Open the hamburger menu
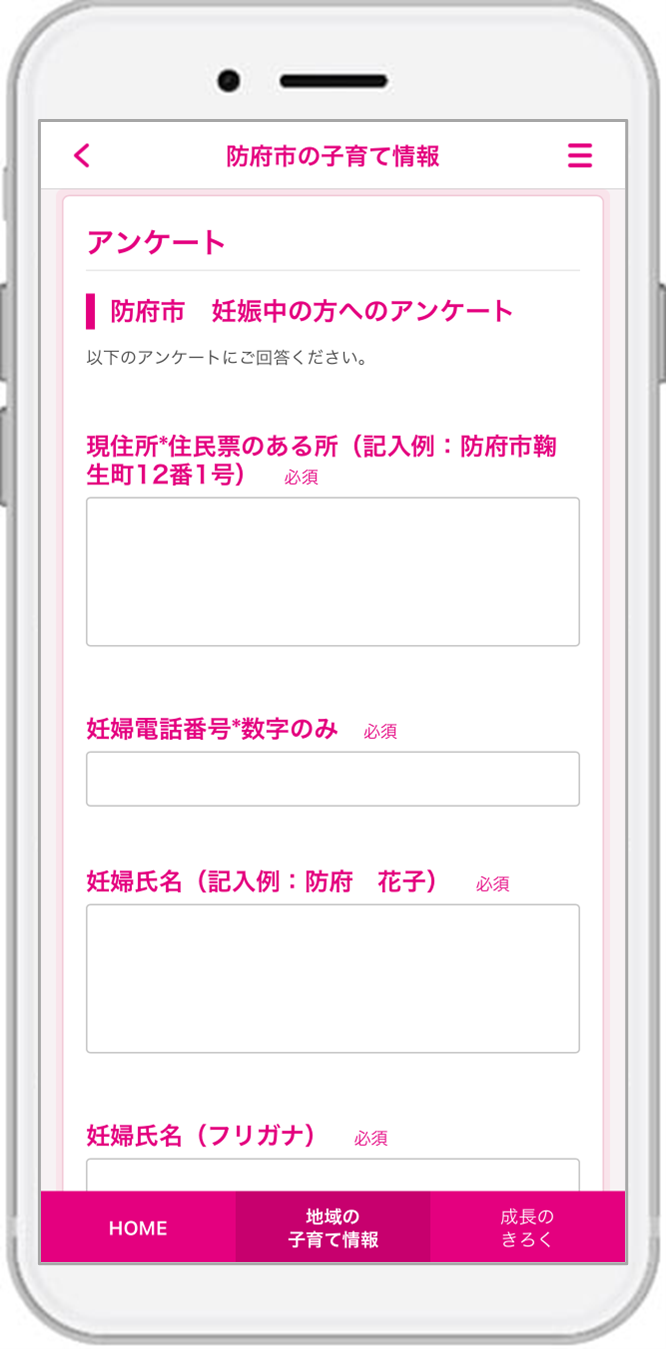 (x=580, y=155)
